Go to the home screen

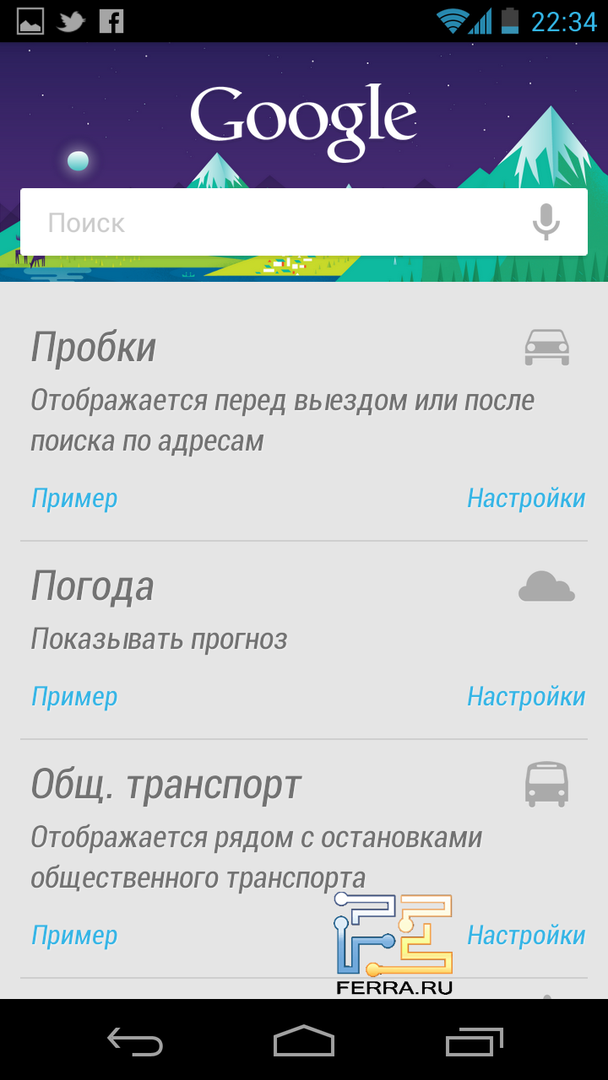point(303,1041)
